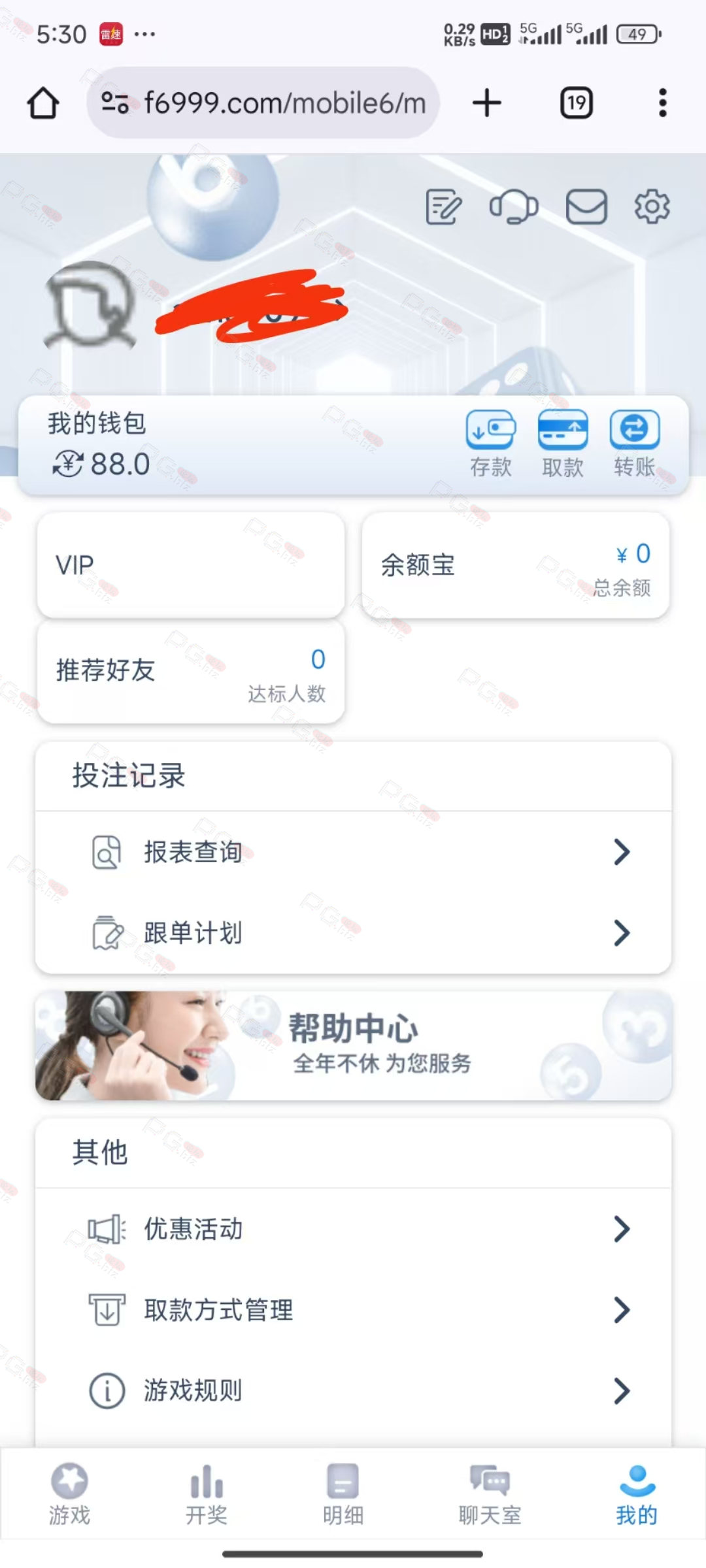706x1568 pixels.
Task: Tap the browser address bar
Action: tap(263, 103)
